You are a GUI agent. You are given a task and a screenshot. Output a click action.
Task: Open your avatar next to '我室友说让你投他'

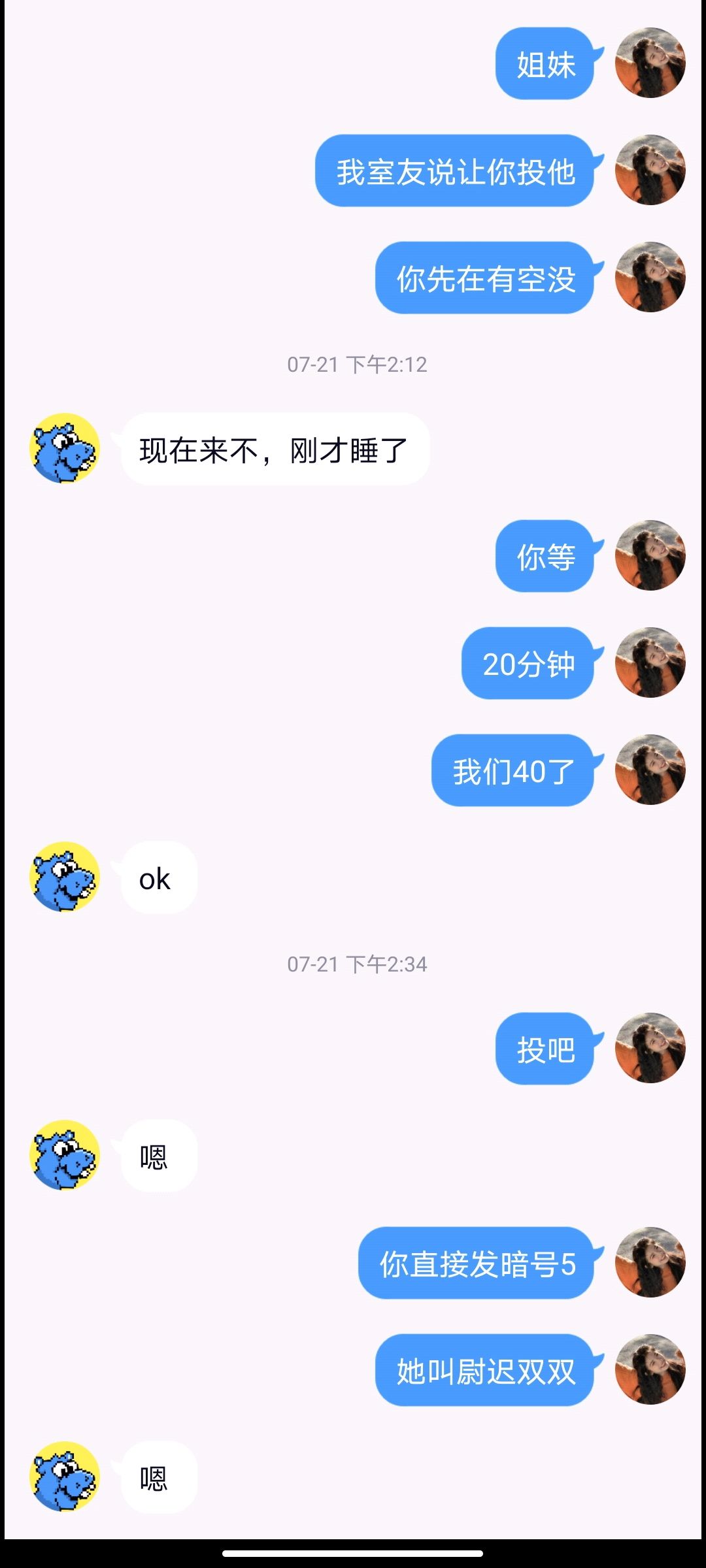651,171
